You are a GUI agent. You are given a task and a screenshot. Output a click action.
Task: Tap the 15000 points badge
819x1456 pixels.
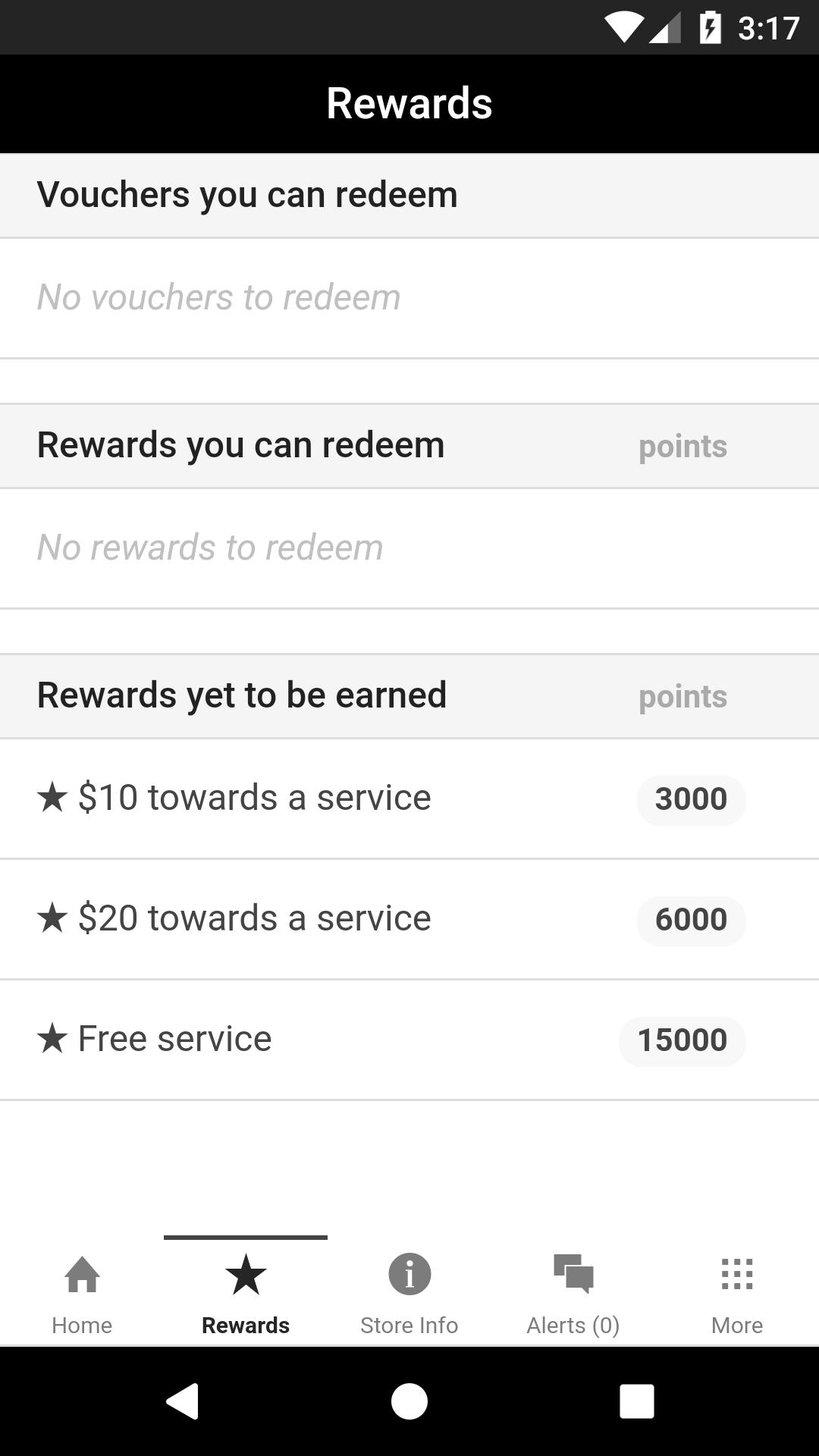click(682, 1040)
